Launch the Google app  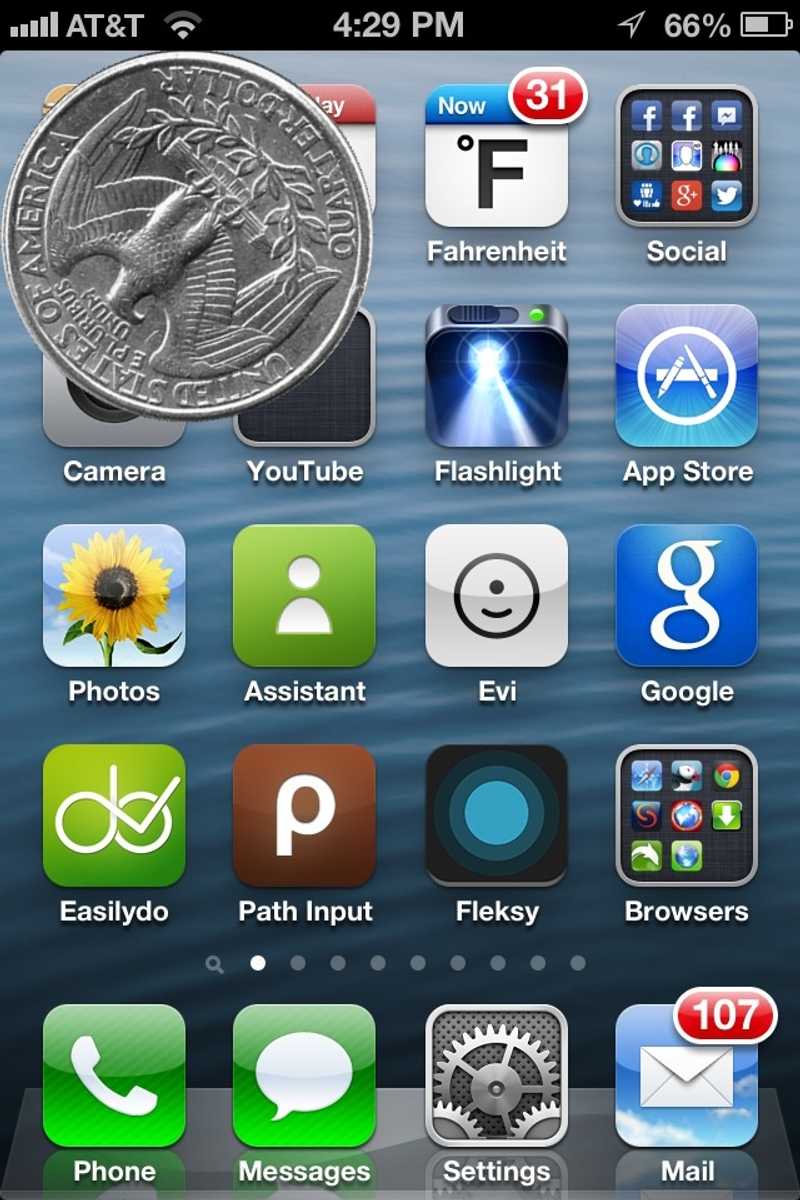[x=686, y=596]
